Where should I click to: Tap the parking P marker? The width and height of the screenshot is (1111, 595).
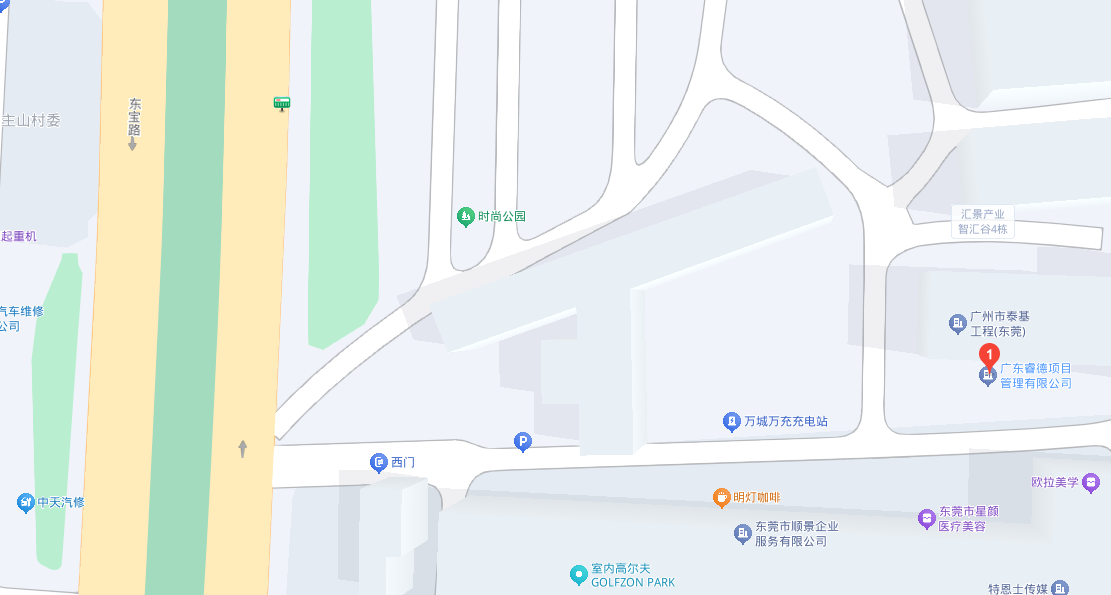[521, 441]
